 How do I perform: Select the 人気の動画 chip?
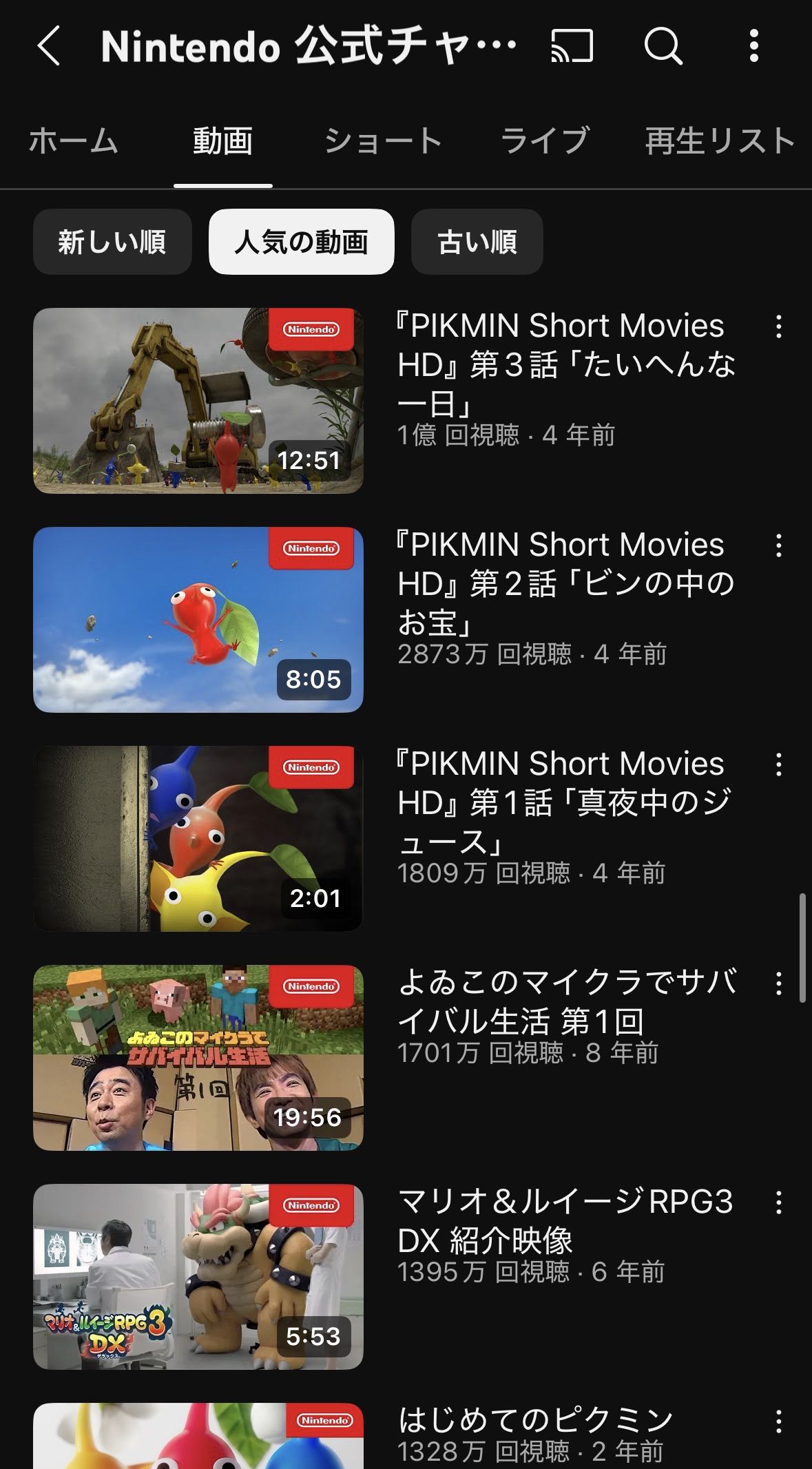pyautogui.click(x=301, y=242)
